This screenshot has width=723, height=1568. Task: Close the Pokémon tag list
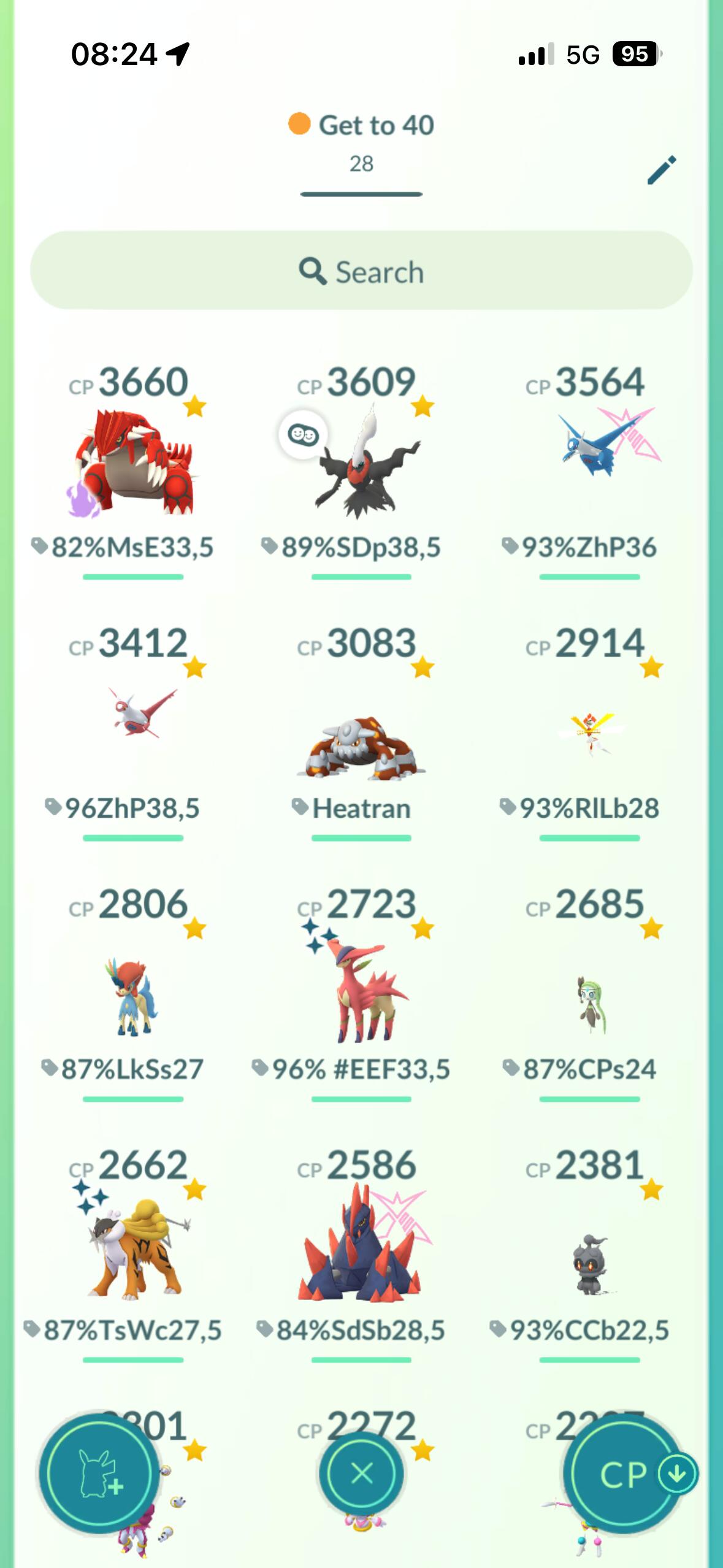361,1474
